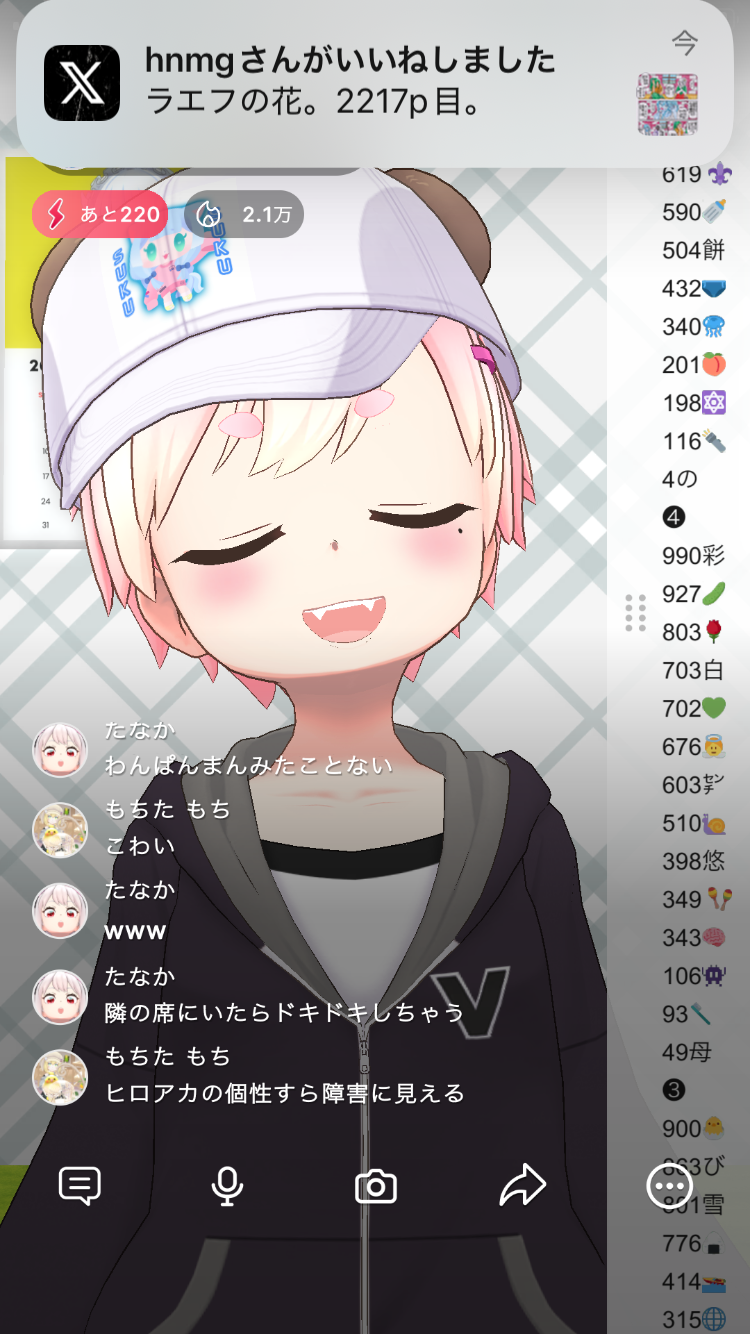Tap the 2.1万 flame points badge
This screenshot has width=750, height=1334.
tap(244, 214)
